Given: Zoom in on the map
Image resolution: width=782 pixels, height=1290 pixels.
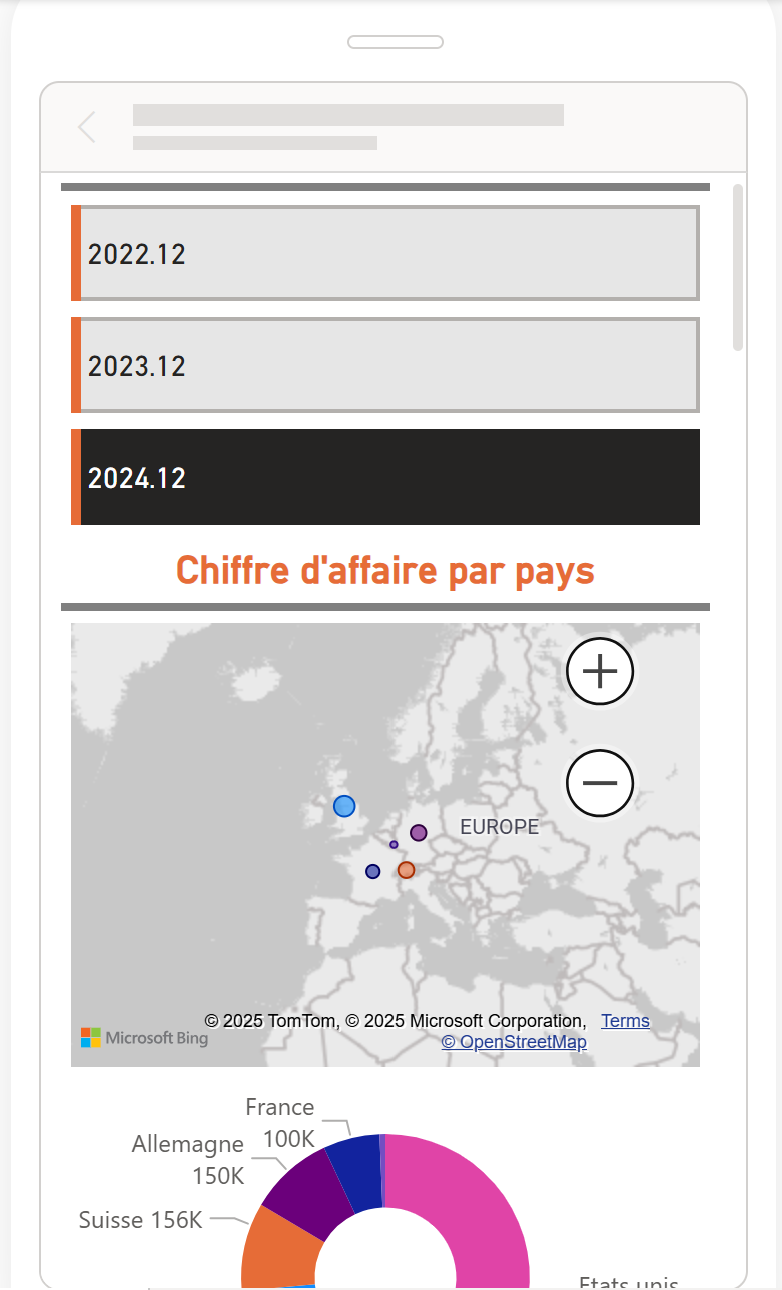Looking at the screenshot, I should [x=600, y=670].
